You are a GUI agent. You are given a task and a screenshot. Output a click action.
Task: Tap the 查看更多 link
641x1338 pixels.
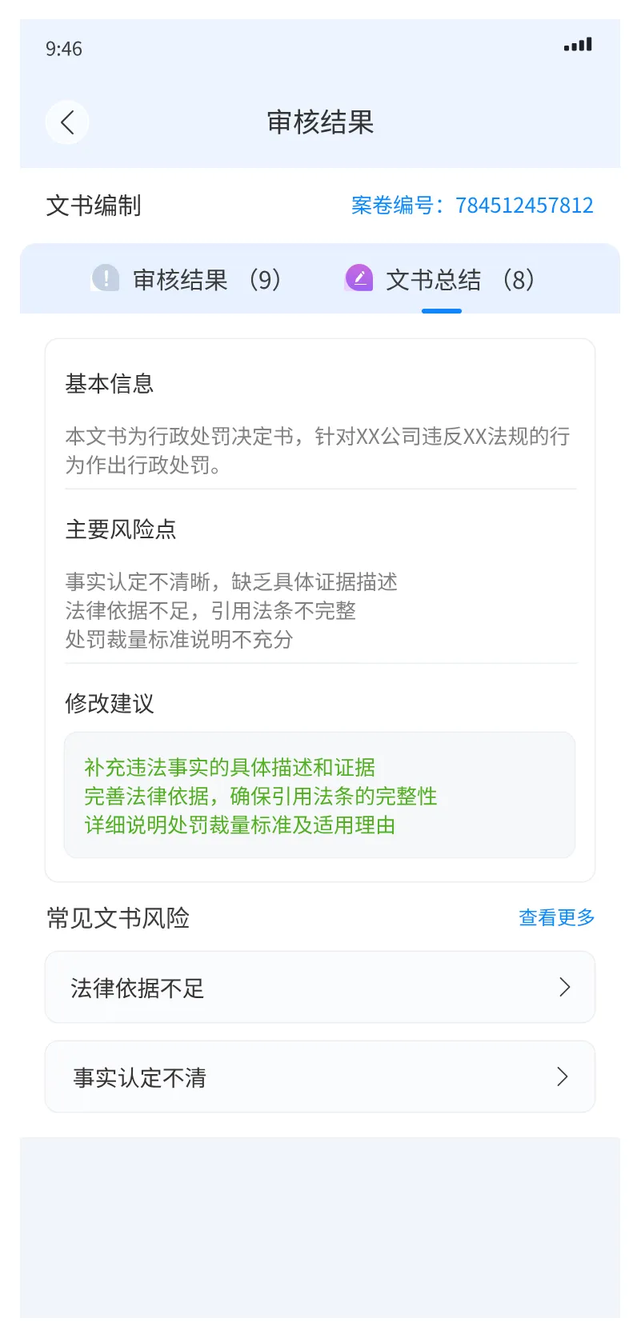(x=556, y=917)
